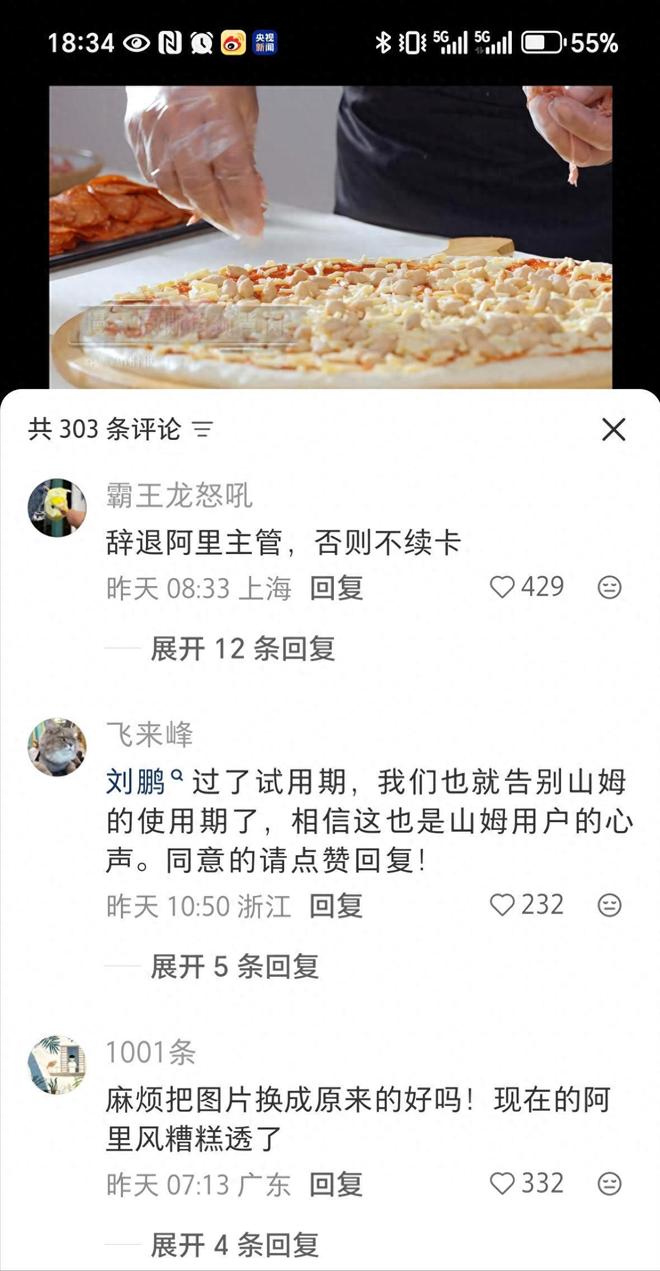View 飞来峰's cat profile avatar

pos(57,747)
